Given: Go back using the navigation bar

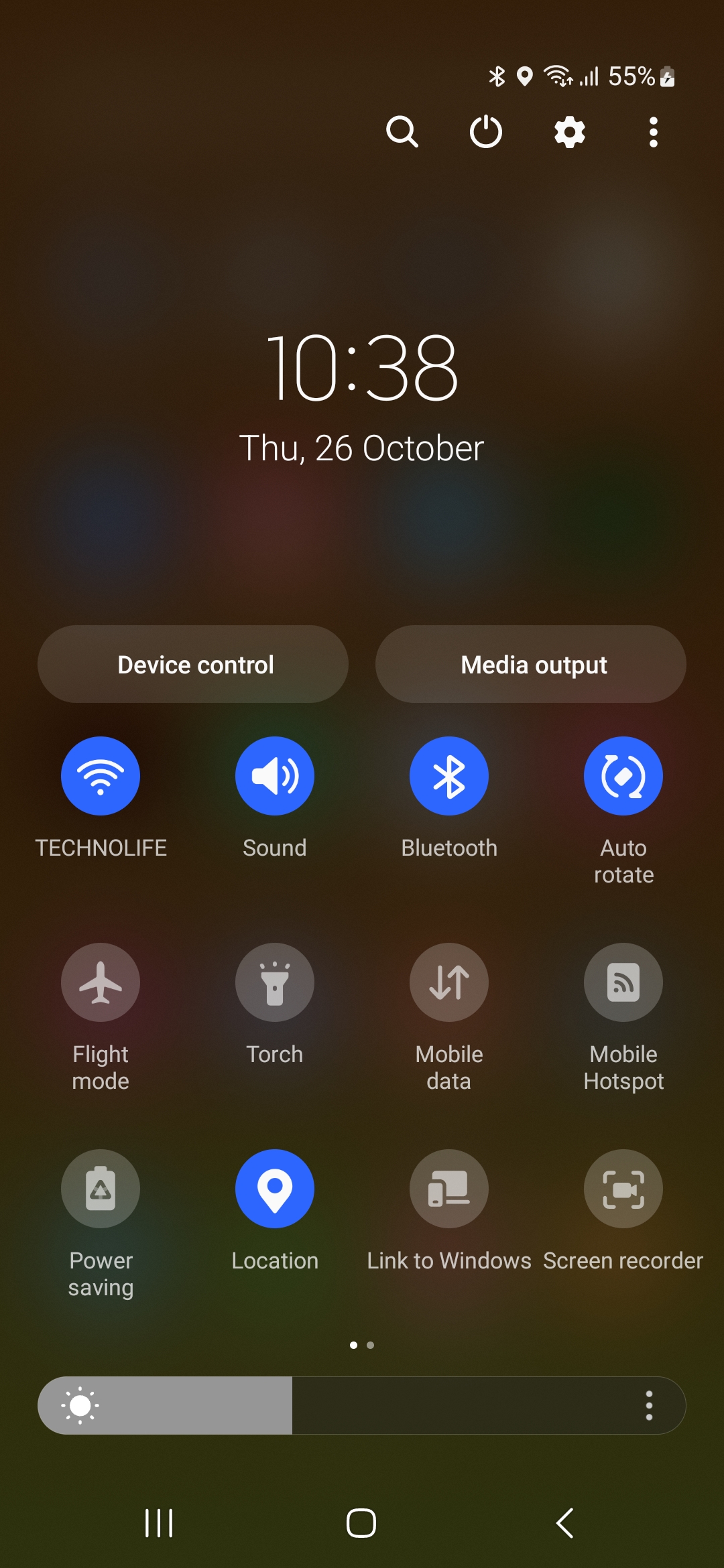Looking at the screenshot, I should (564, 1523).
